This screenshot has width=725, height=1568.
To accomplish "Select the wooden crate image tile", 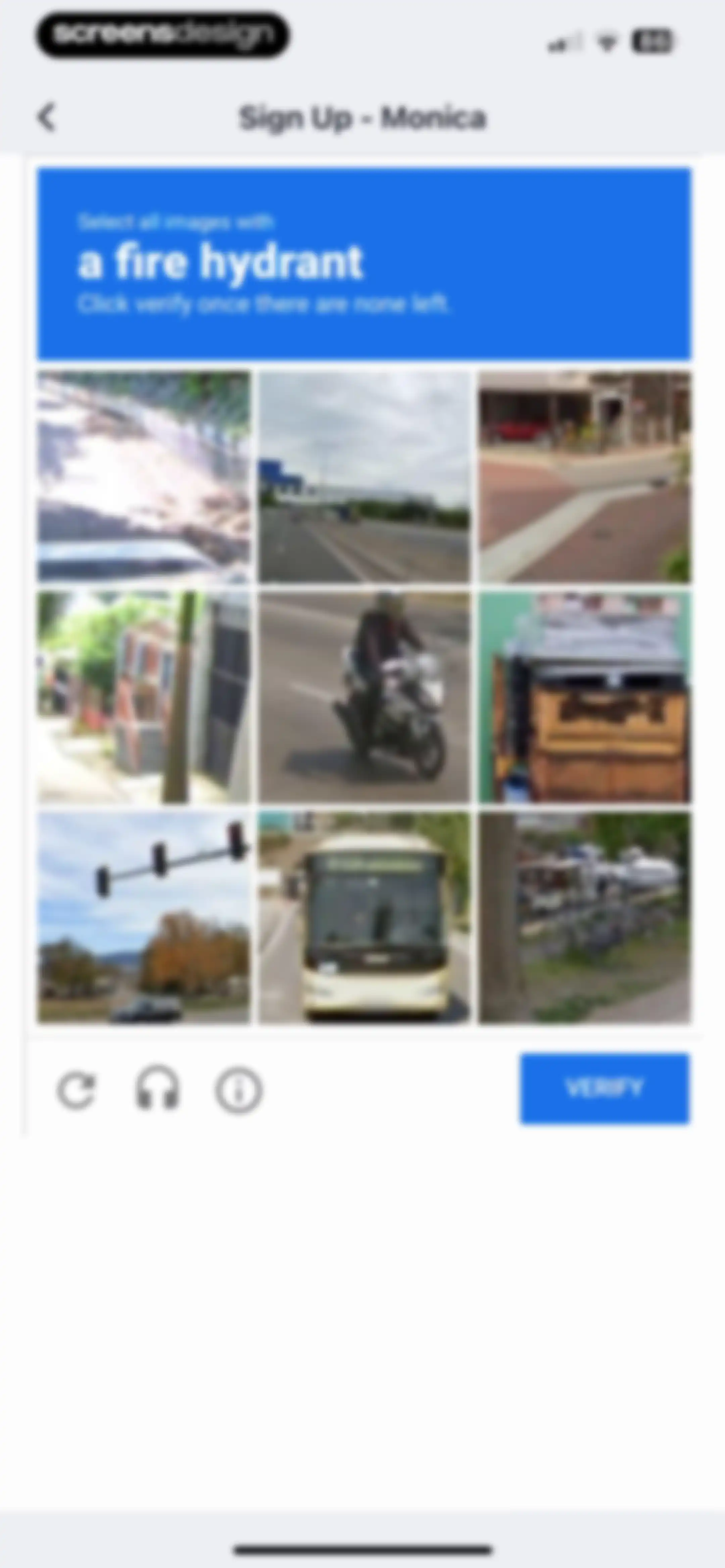I will (585, 697).
